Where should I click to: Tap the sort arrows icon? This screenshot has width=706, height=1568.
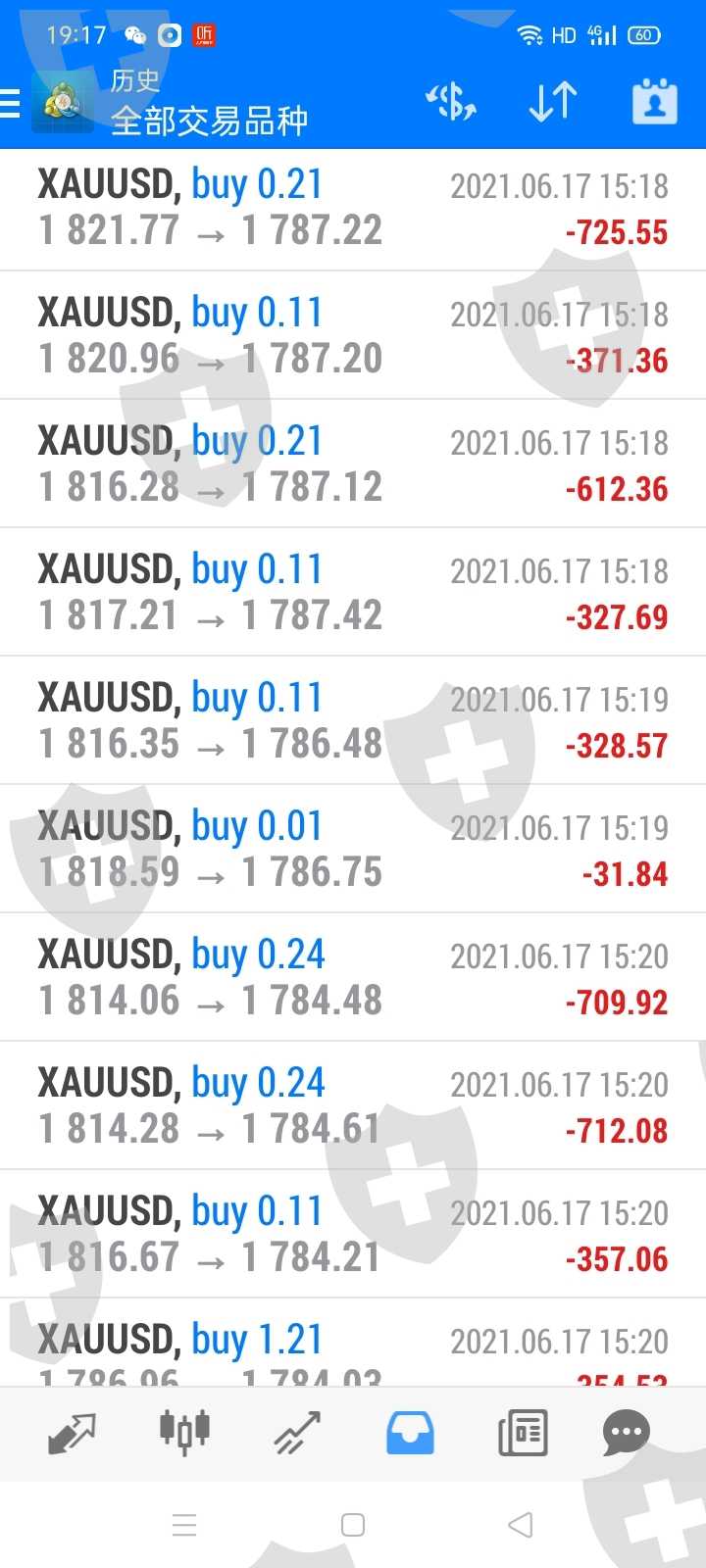pos(552,102)
